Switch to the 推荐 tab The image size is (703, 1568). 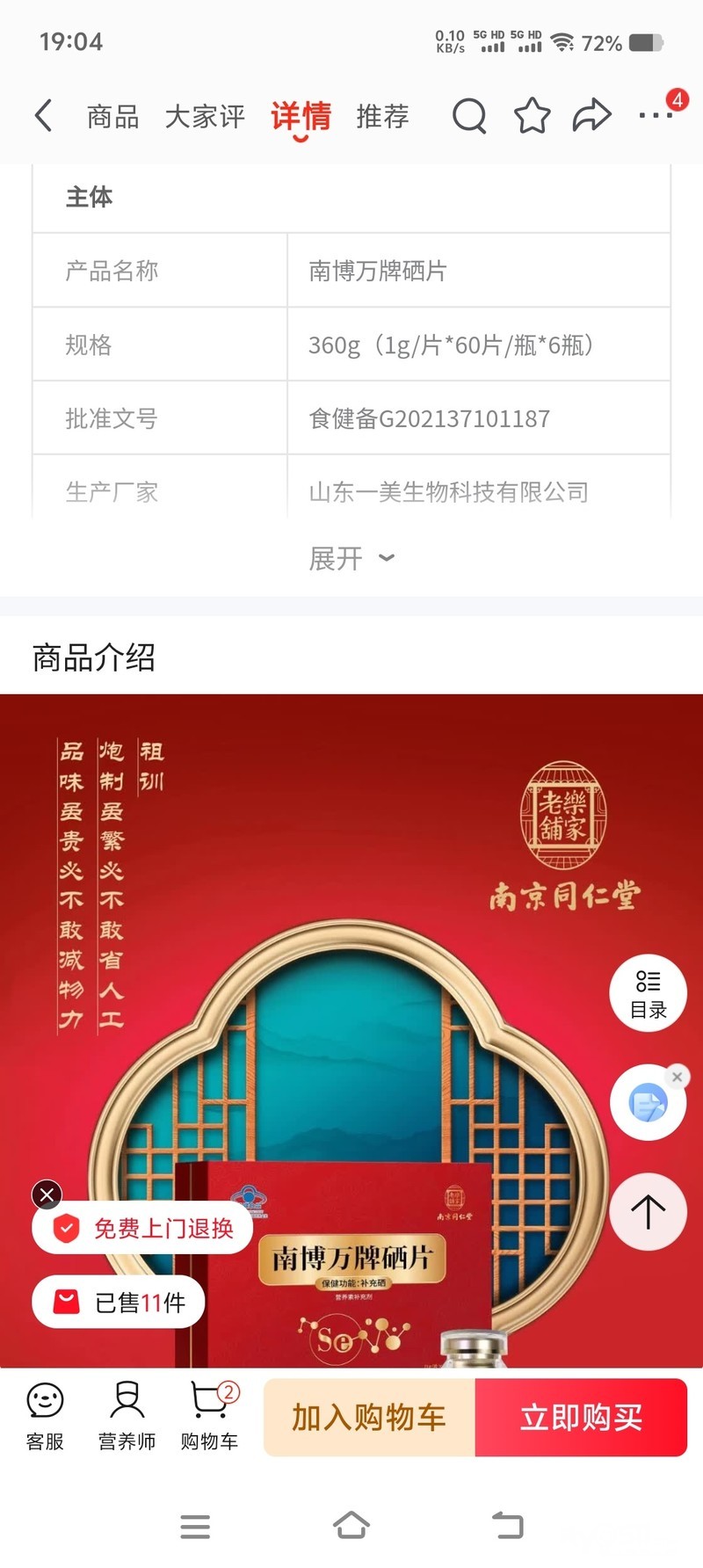click(382, 116)
